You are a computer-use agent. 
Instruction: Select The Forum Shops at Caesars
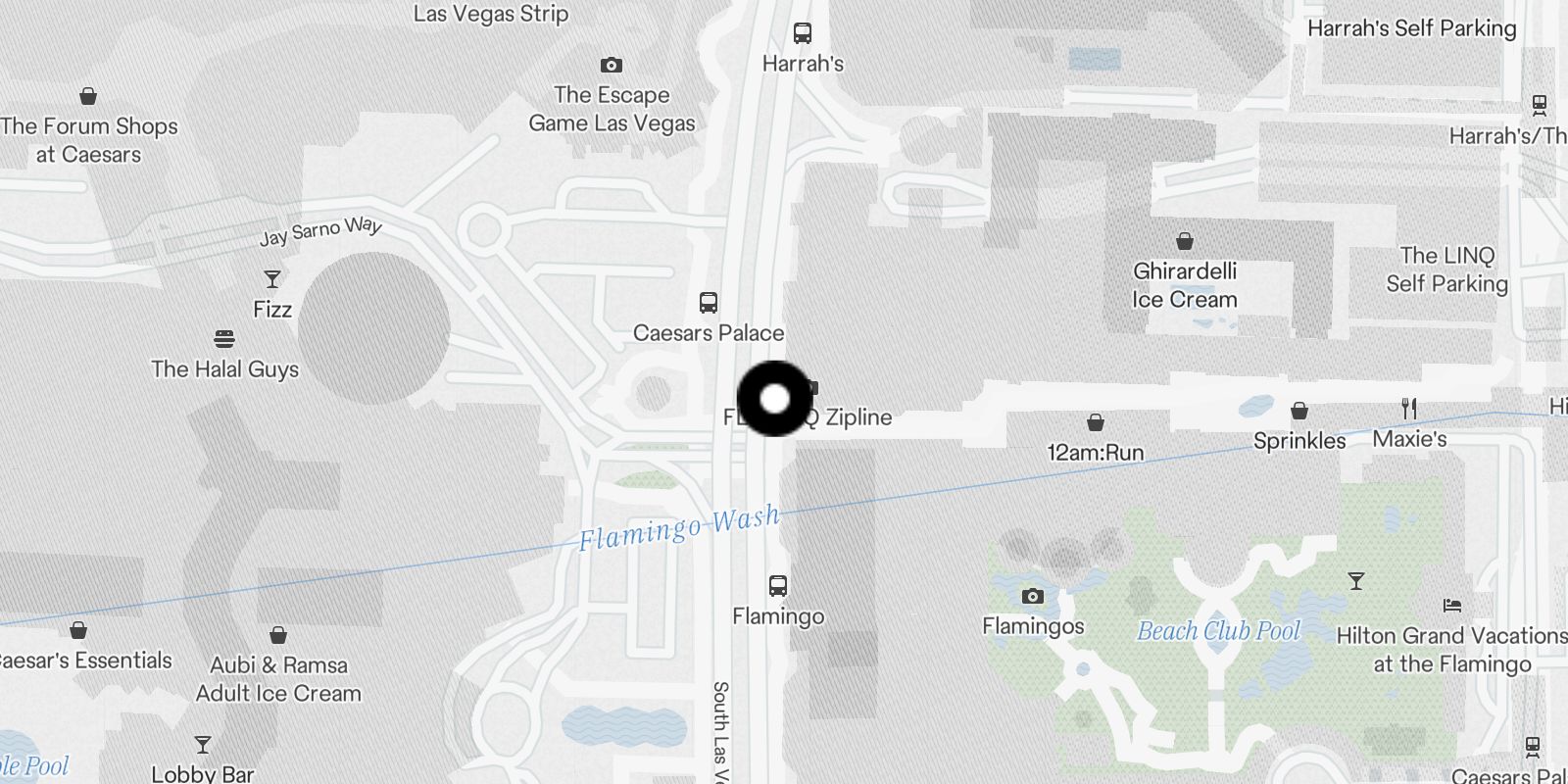(88, 97)
